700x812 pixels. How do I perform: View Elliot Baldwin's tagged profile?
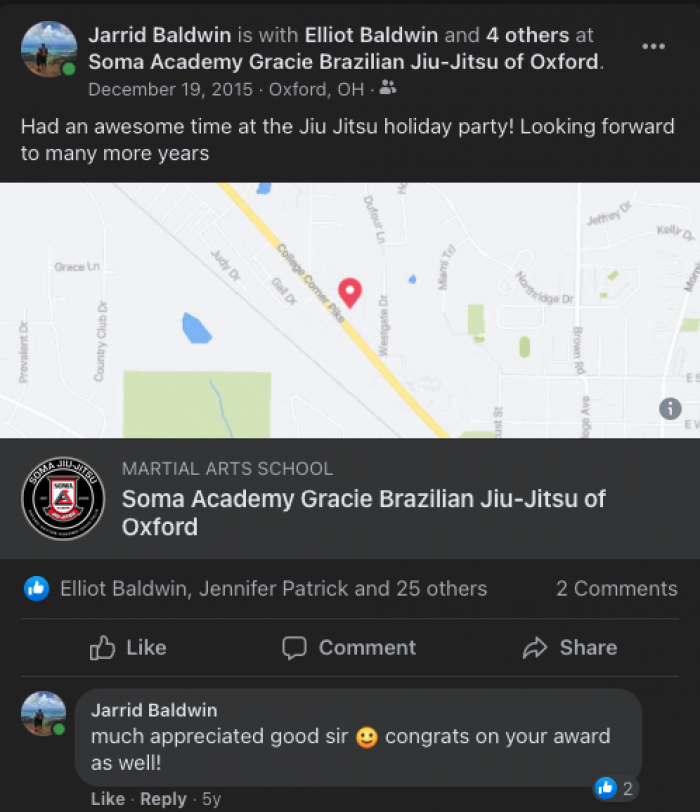372,35
